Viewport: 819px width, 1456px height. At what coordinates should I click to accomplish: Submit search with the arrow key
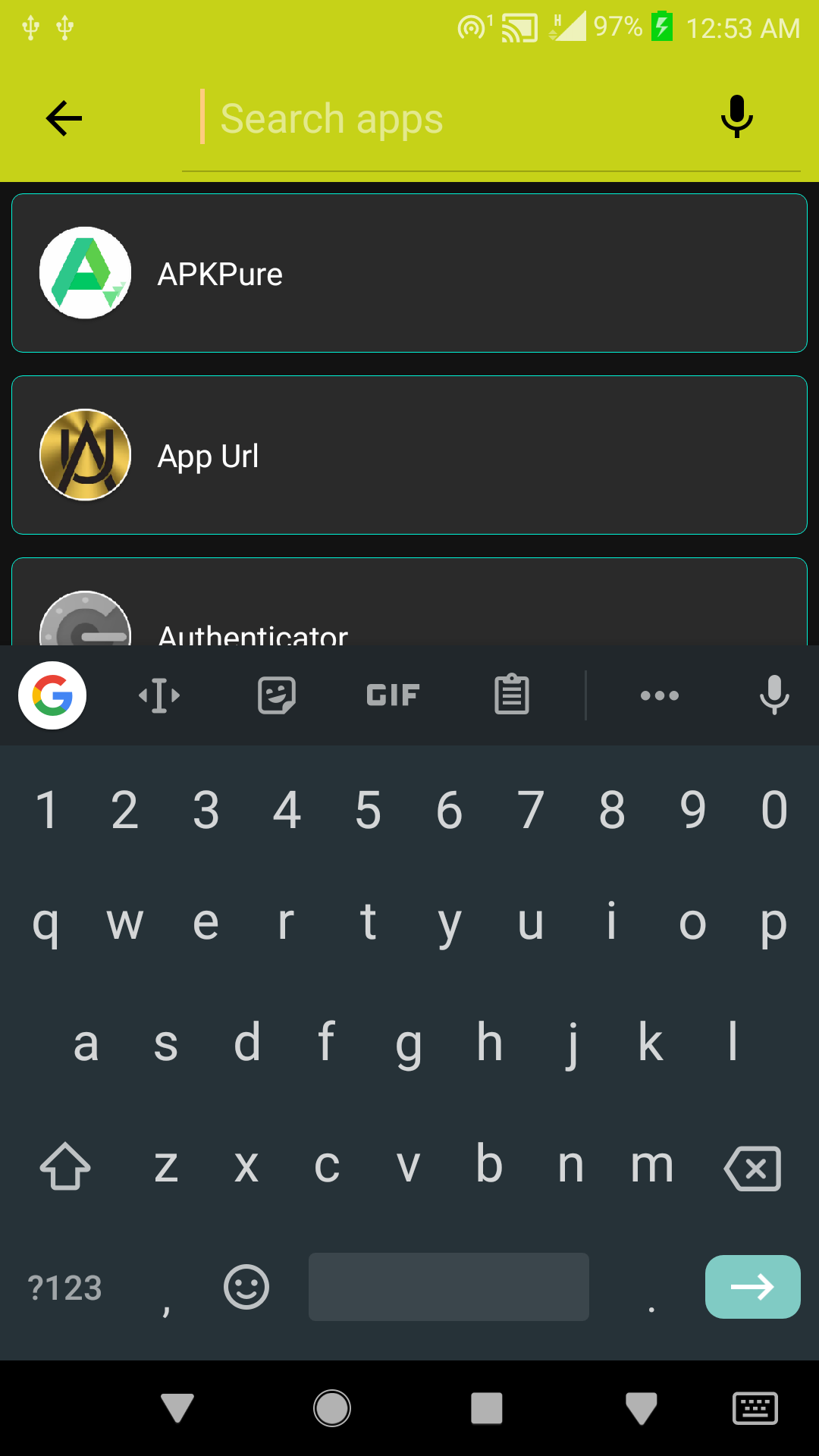pos(752,1287)
